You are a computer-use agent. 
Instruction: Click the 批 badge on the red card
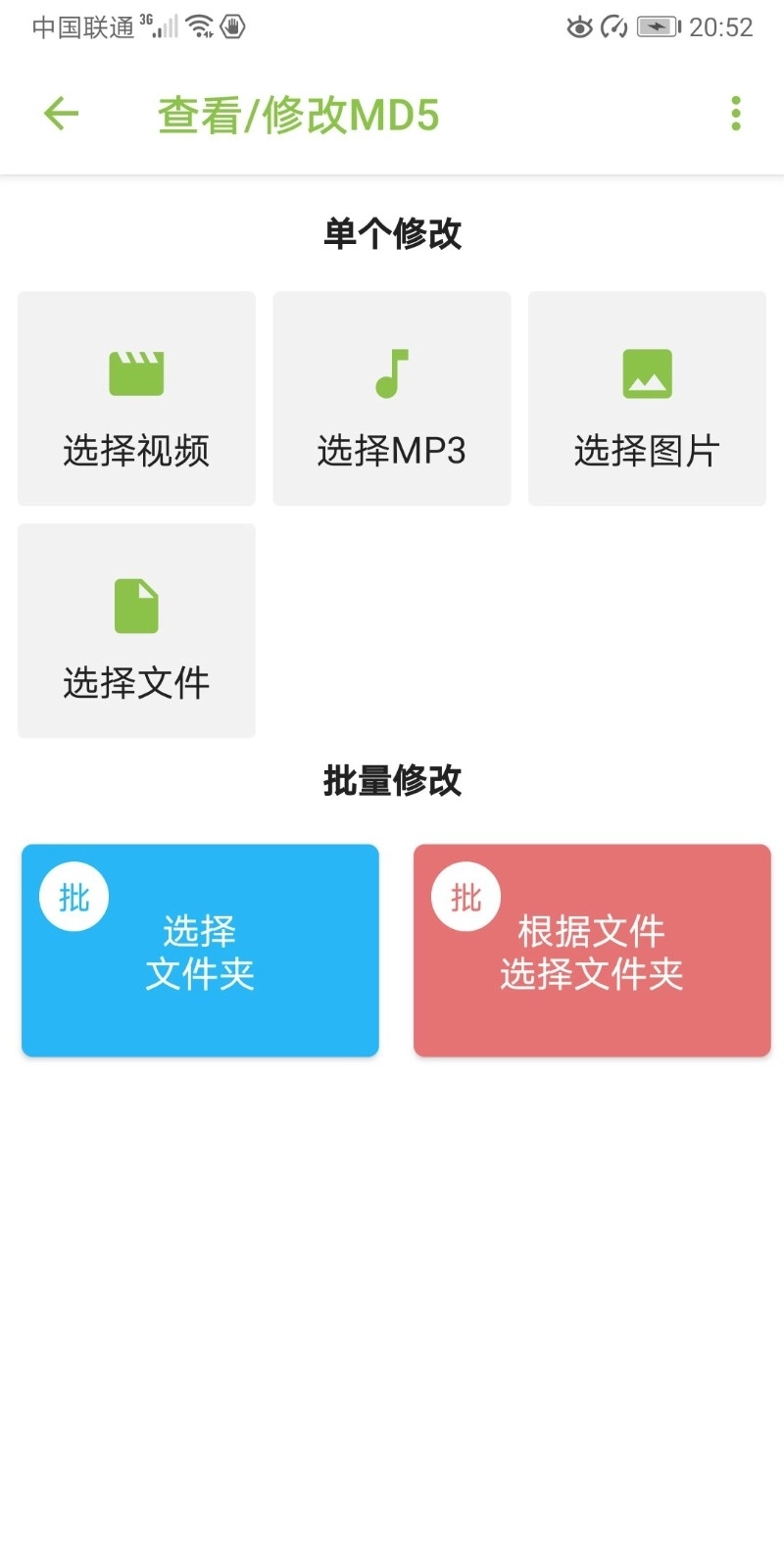(x=465, y=895)
